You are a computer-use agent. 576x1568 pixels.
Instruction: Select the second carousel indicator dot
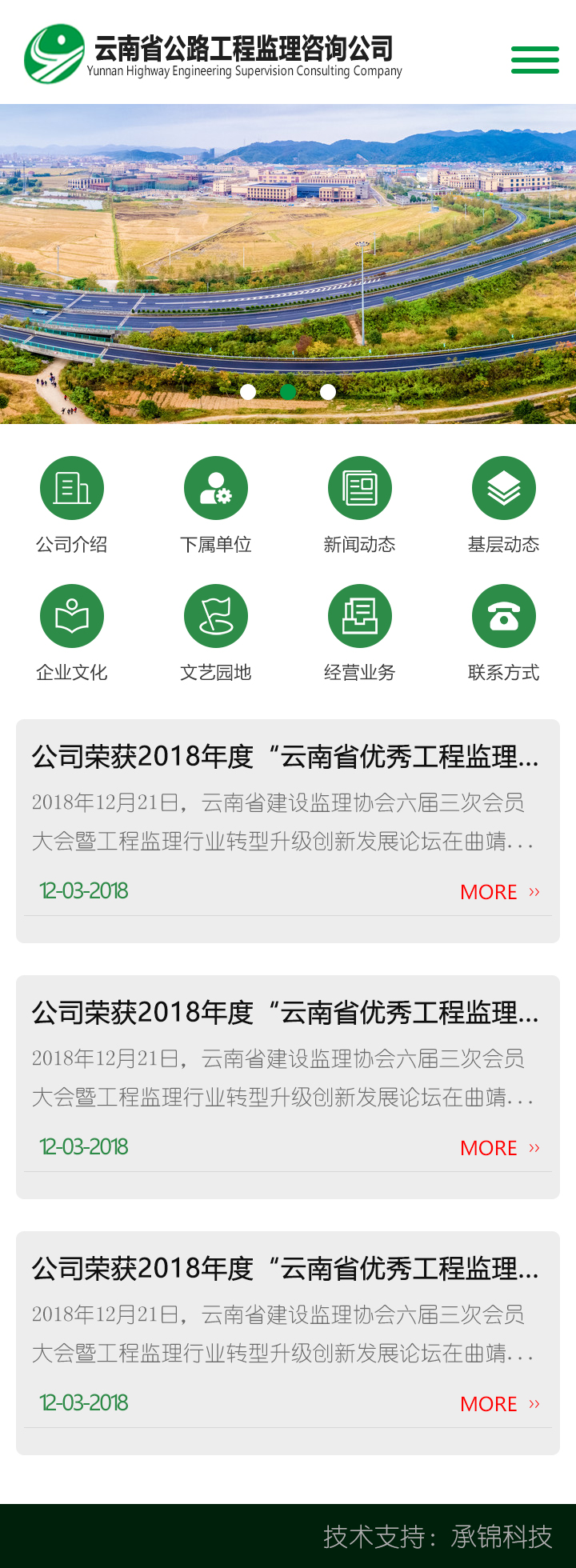point(289,392)
